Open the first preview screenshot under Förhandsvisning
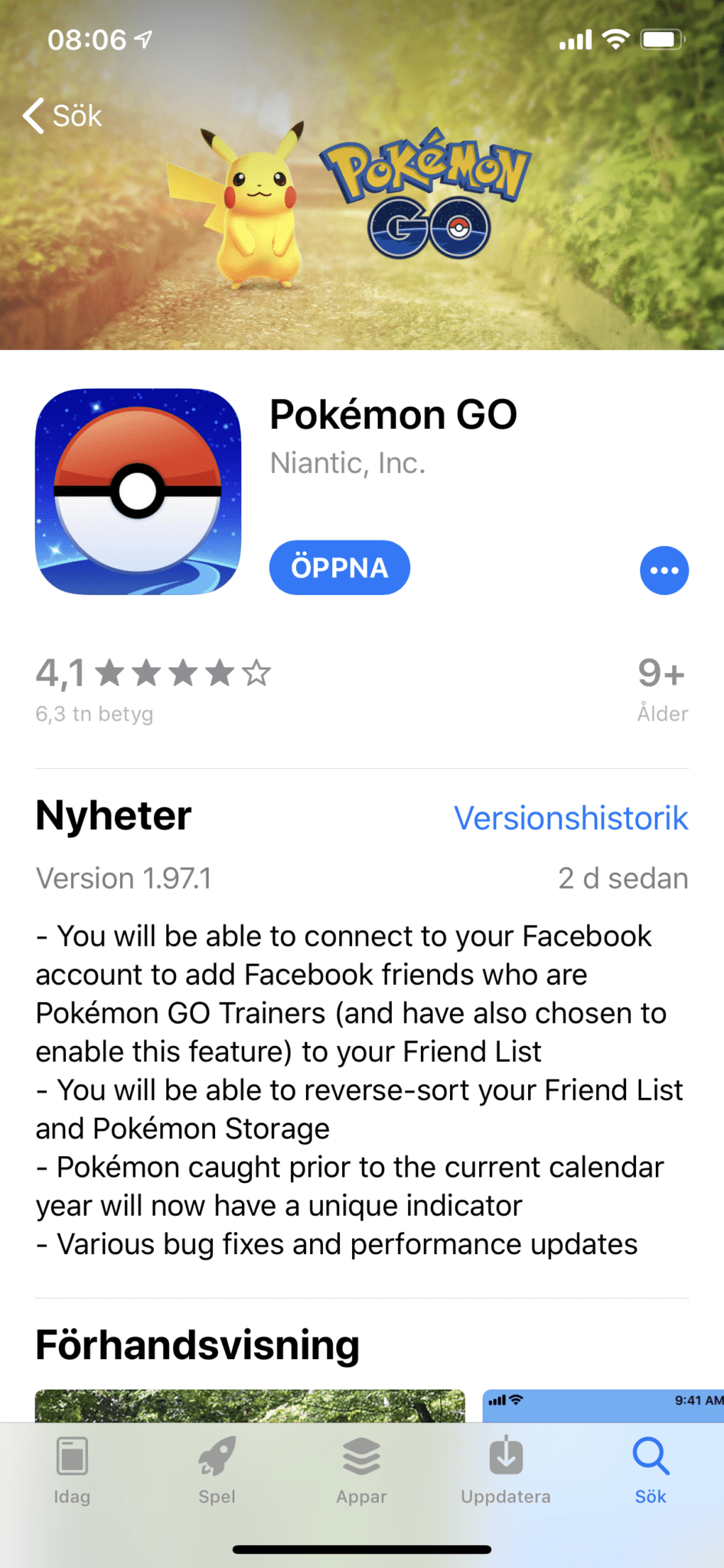 [x=250, y=1406]
